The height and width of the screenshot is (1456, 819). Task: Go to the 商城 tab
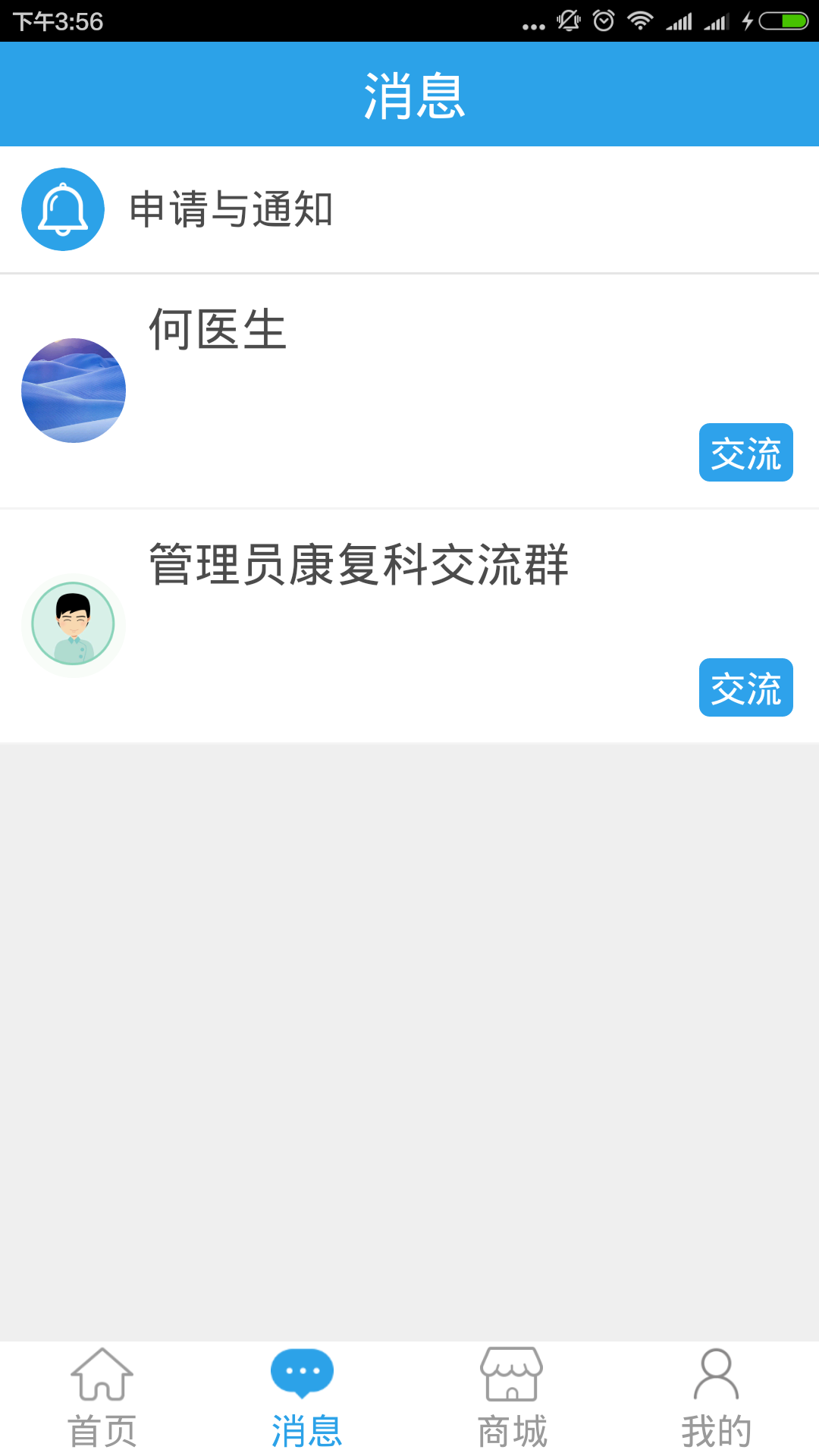[x=512, y=1398]
